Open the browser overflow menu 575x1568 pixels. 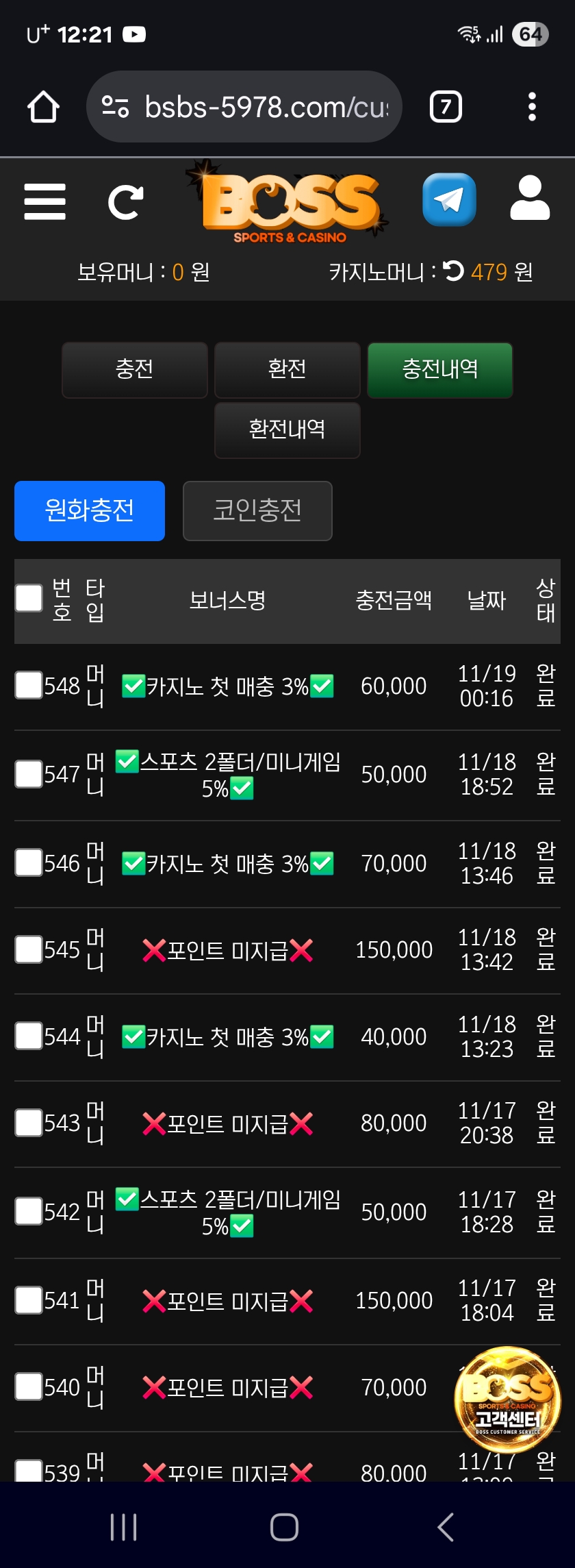[532, 107]
